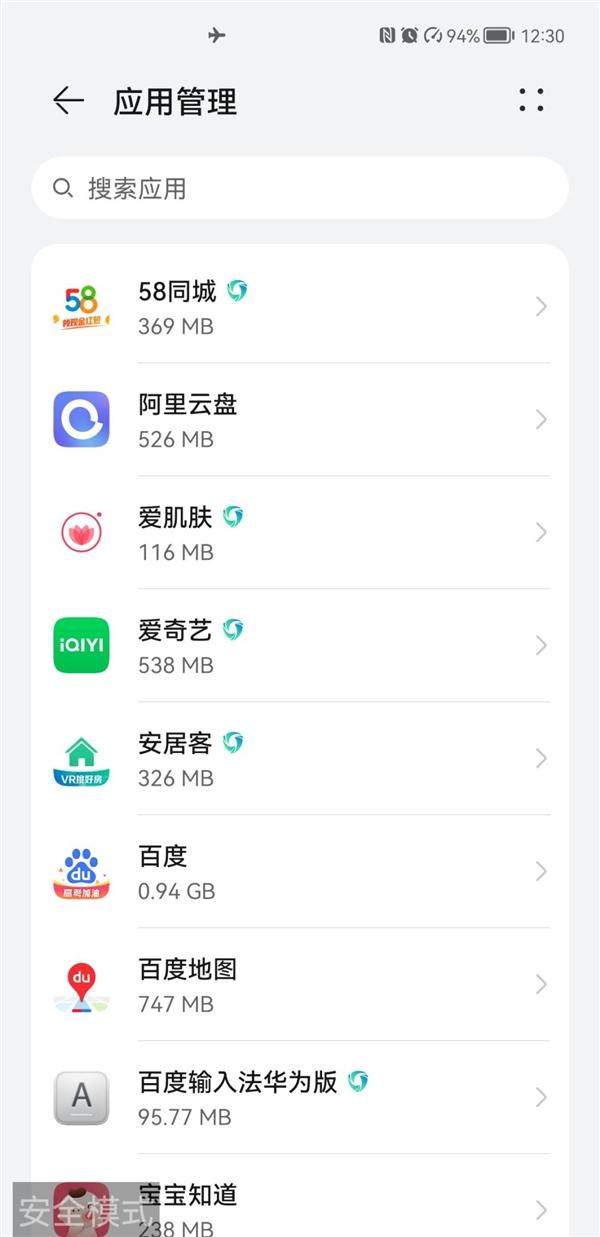Go back from 应用管理
Screen dimensions: 600x1237
pyautogui.click(x=68, y=100)
